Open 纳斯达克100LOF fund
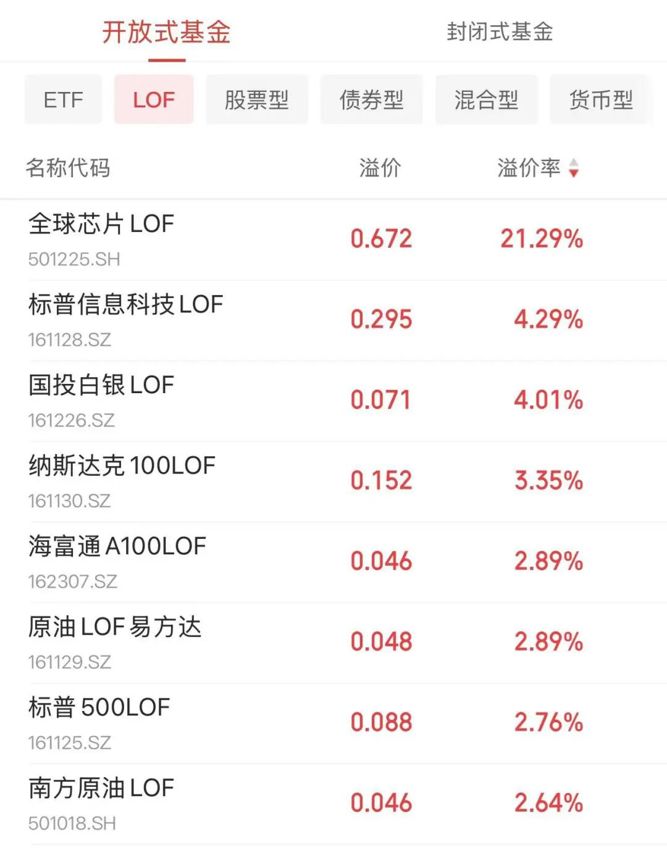667x853 pixels. tap(334, 481)
